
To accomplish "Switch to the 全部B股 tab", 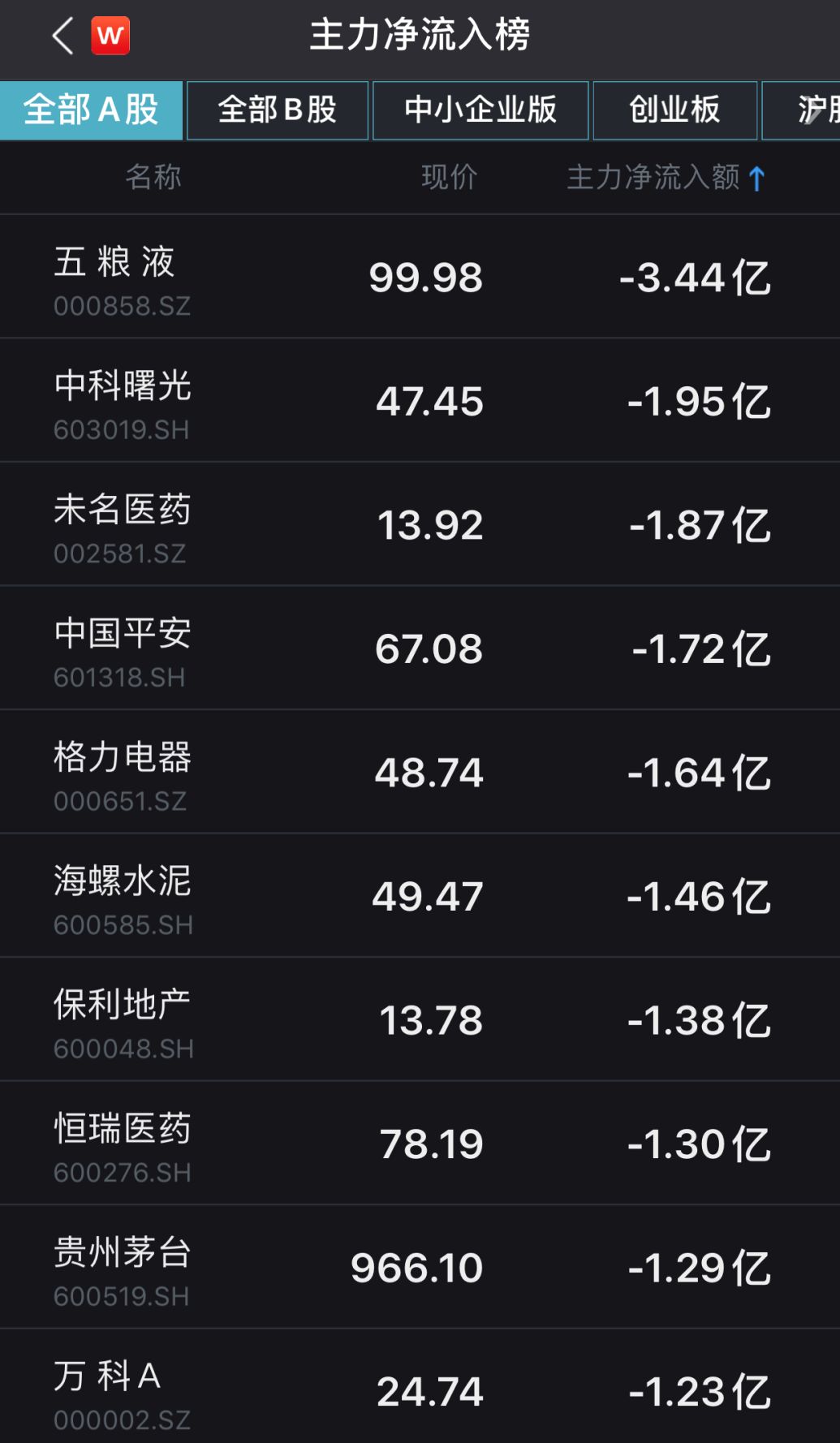I will click(x=278, y=110).
